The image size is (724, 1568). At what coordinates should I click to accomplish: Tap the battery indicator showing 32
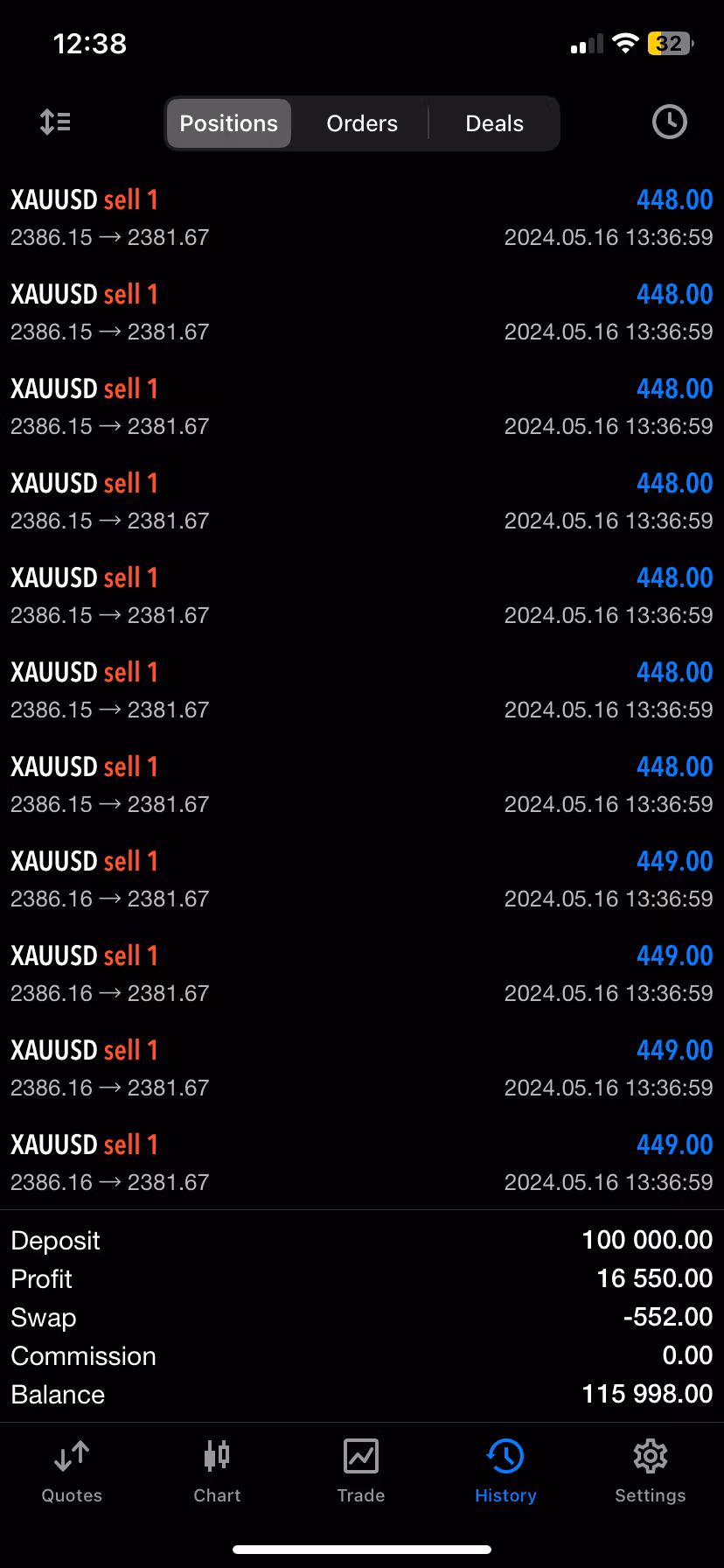point(669,43)
